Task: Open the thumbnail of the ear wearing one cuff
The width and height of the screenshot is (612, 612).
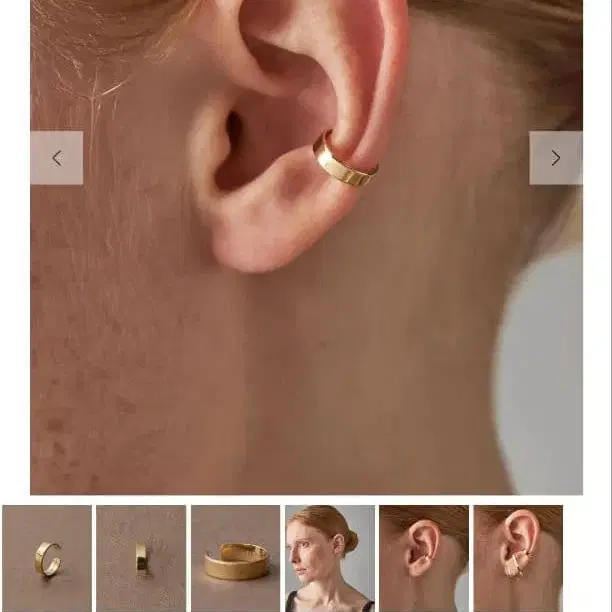Action: click(424, 557)
